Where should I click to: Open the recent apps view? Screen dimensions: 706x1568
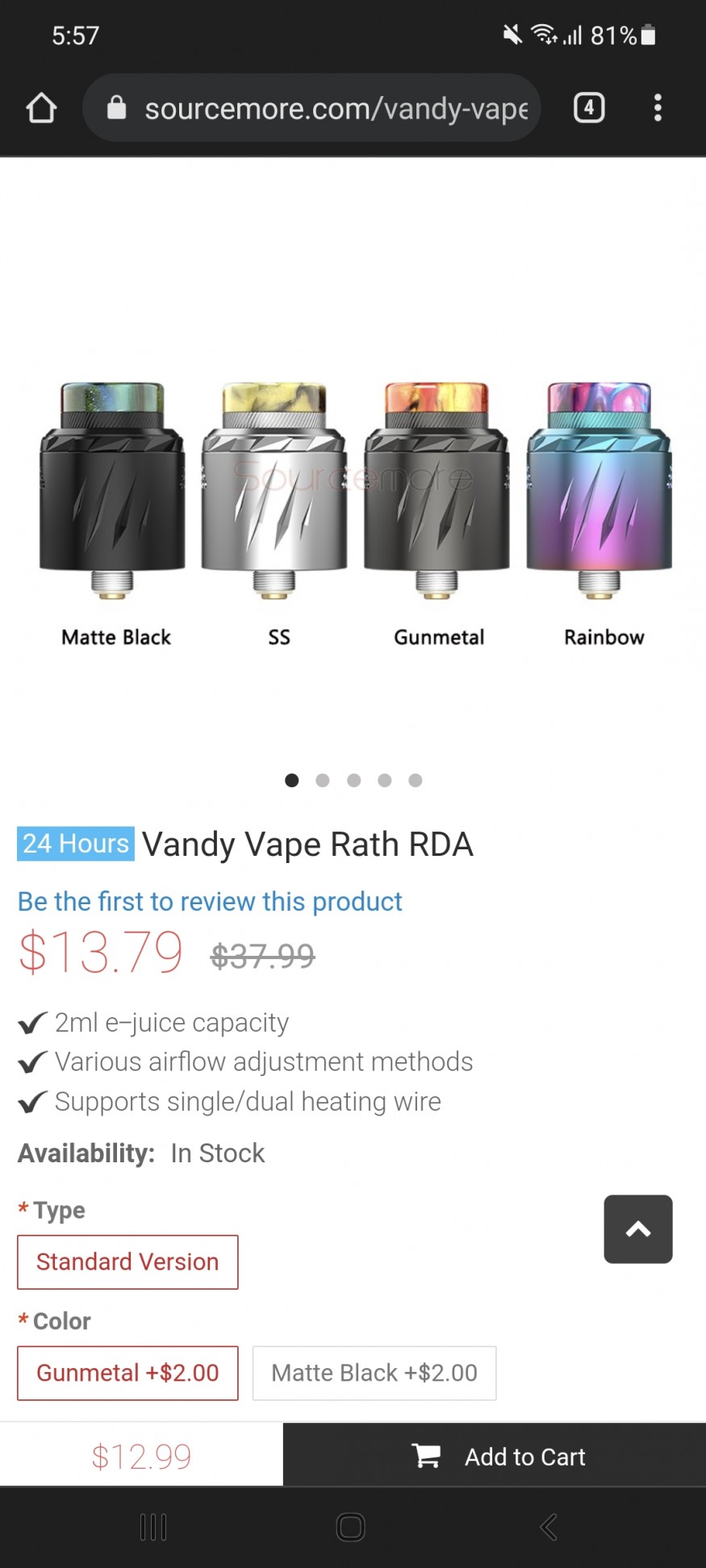click(x=153, y=1527)
